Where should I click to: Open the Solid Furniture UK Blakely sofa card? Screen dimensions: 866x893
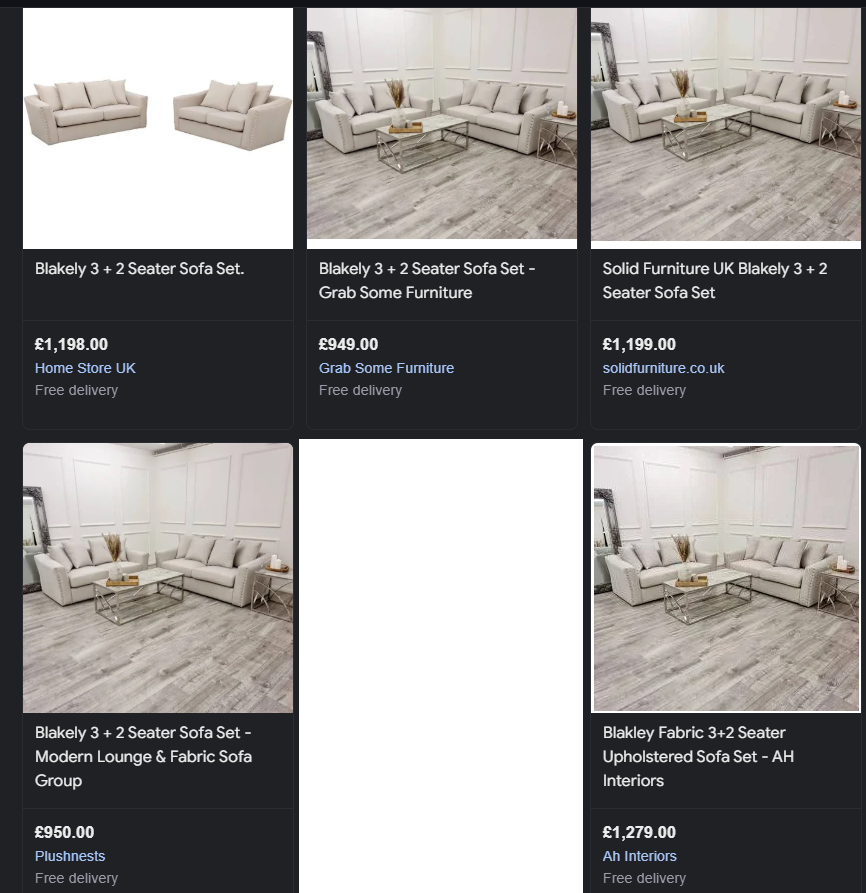pos(714,281)
